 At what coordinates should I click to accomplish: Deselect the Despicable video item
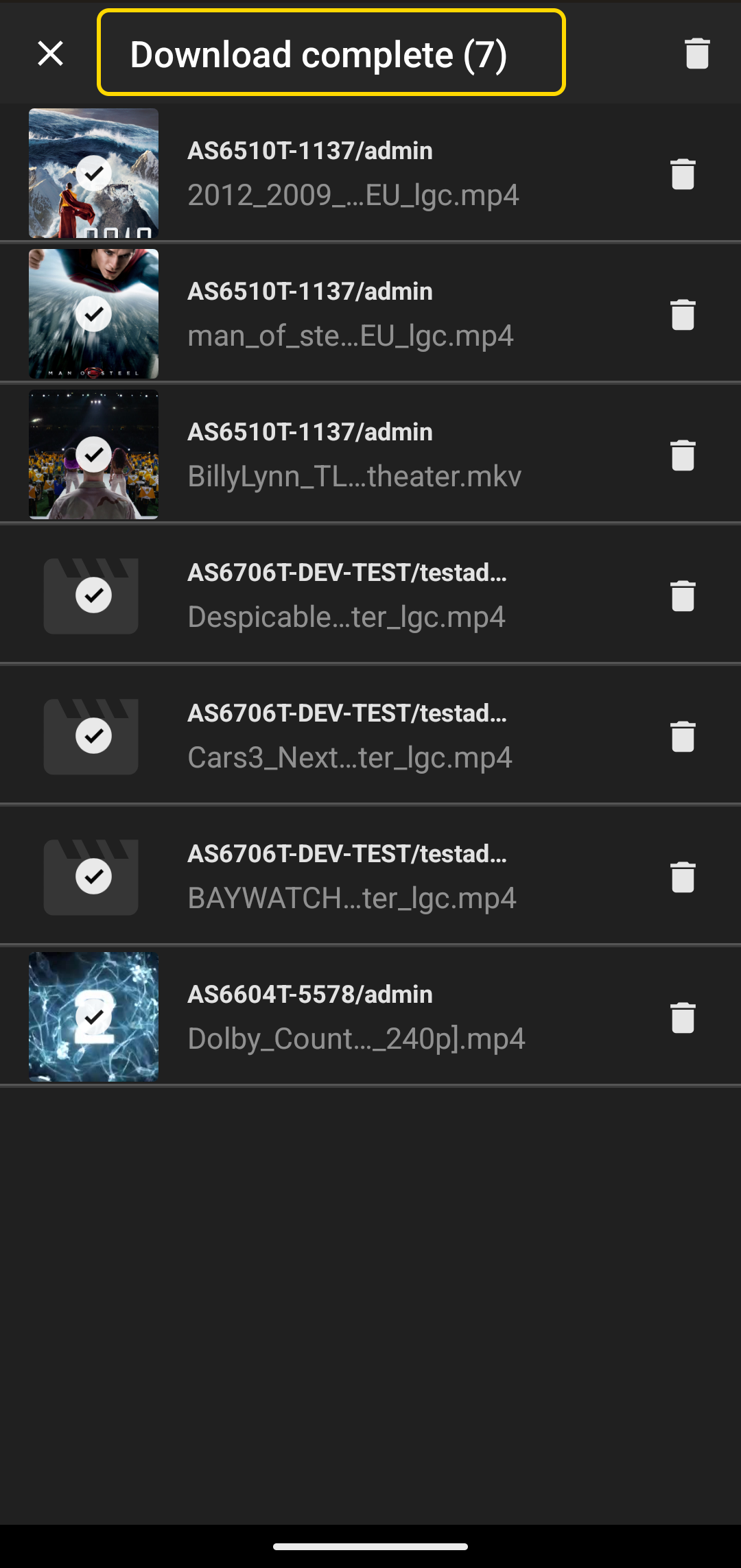(x=94, y=595)
